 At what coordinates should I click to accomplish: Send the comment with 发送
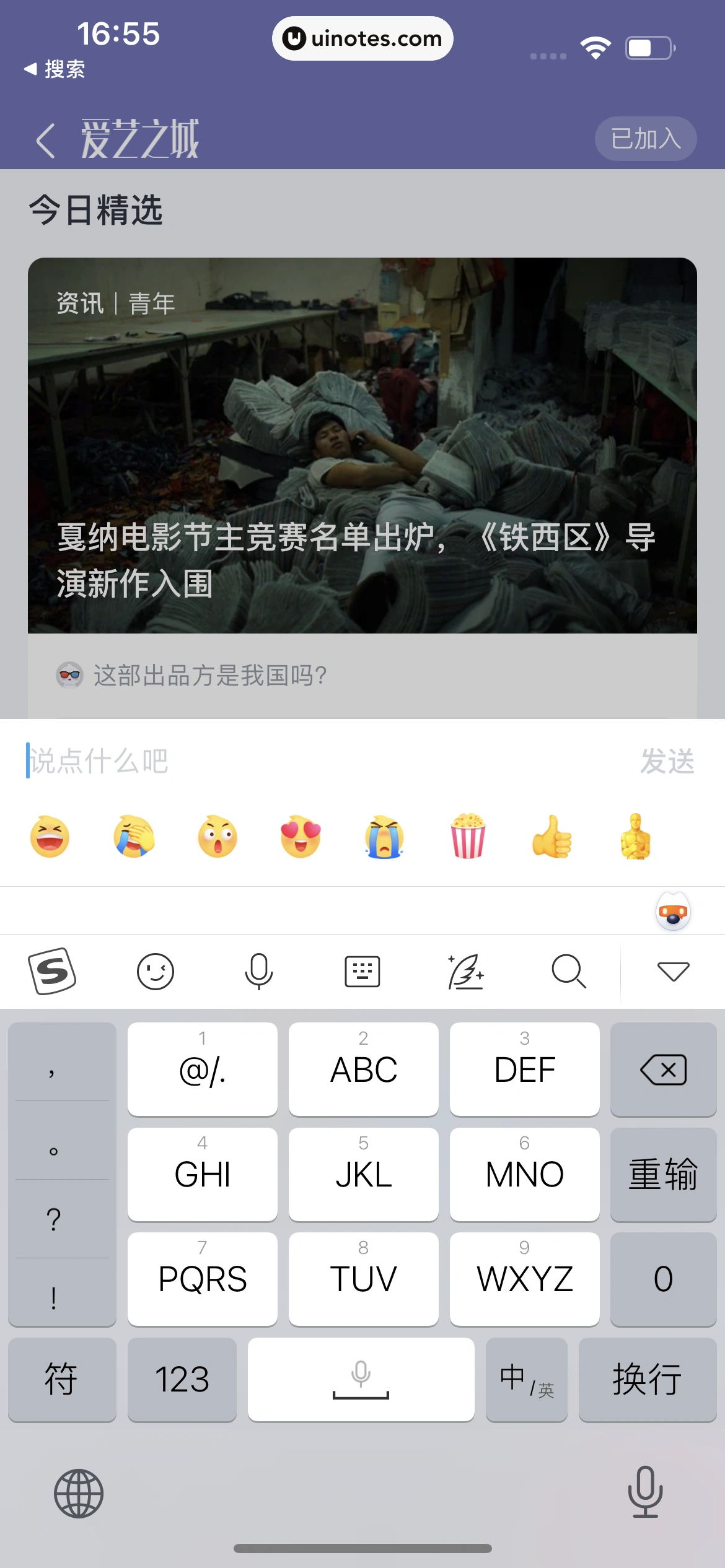667,761
